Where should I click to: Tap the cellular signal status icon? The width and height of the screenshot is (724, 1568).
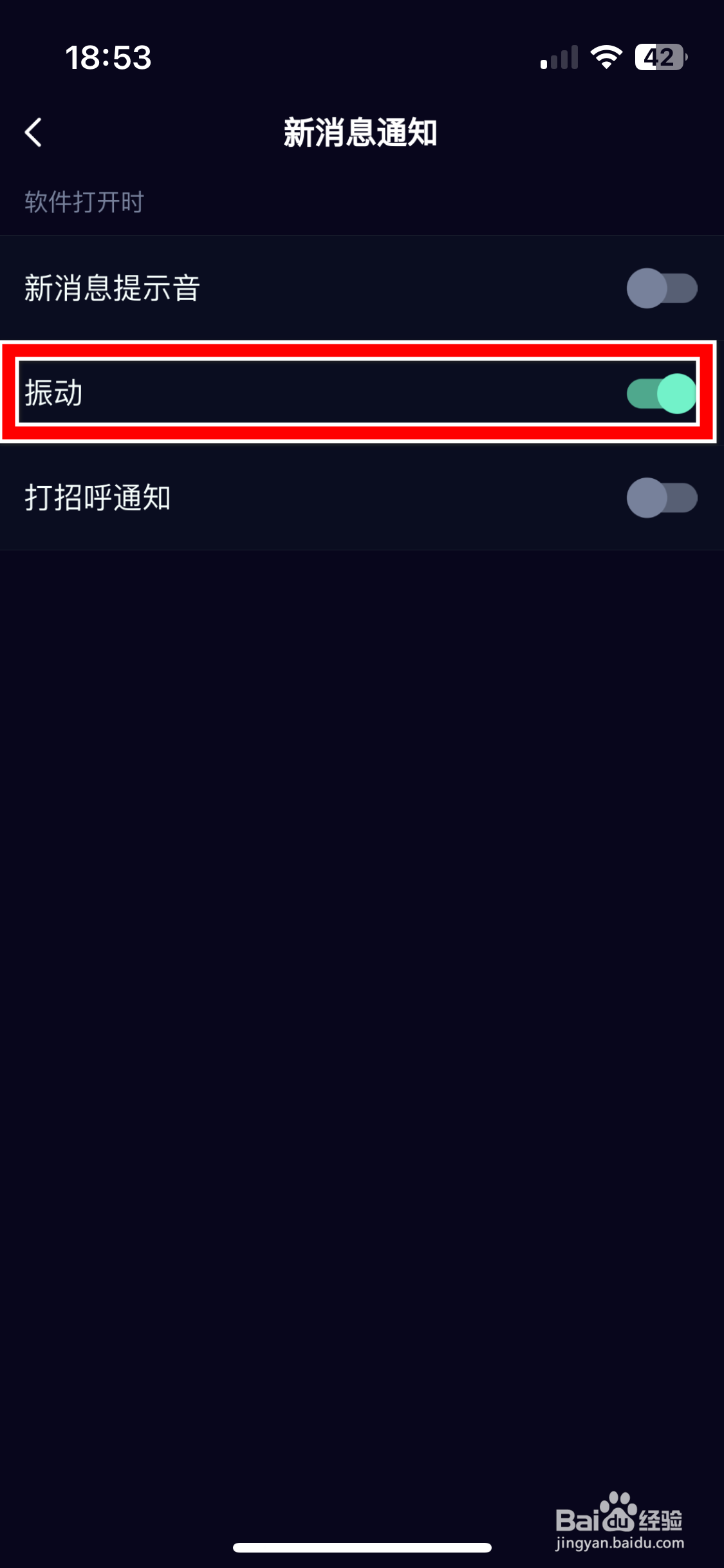pyautogui.click(x=560, y=58)
